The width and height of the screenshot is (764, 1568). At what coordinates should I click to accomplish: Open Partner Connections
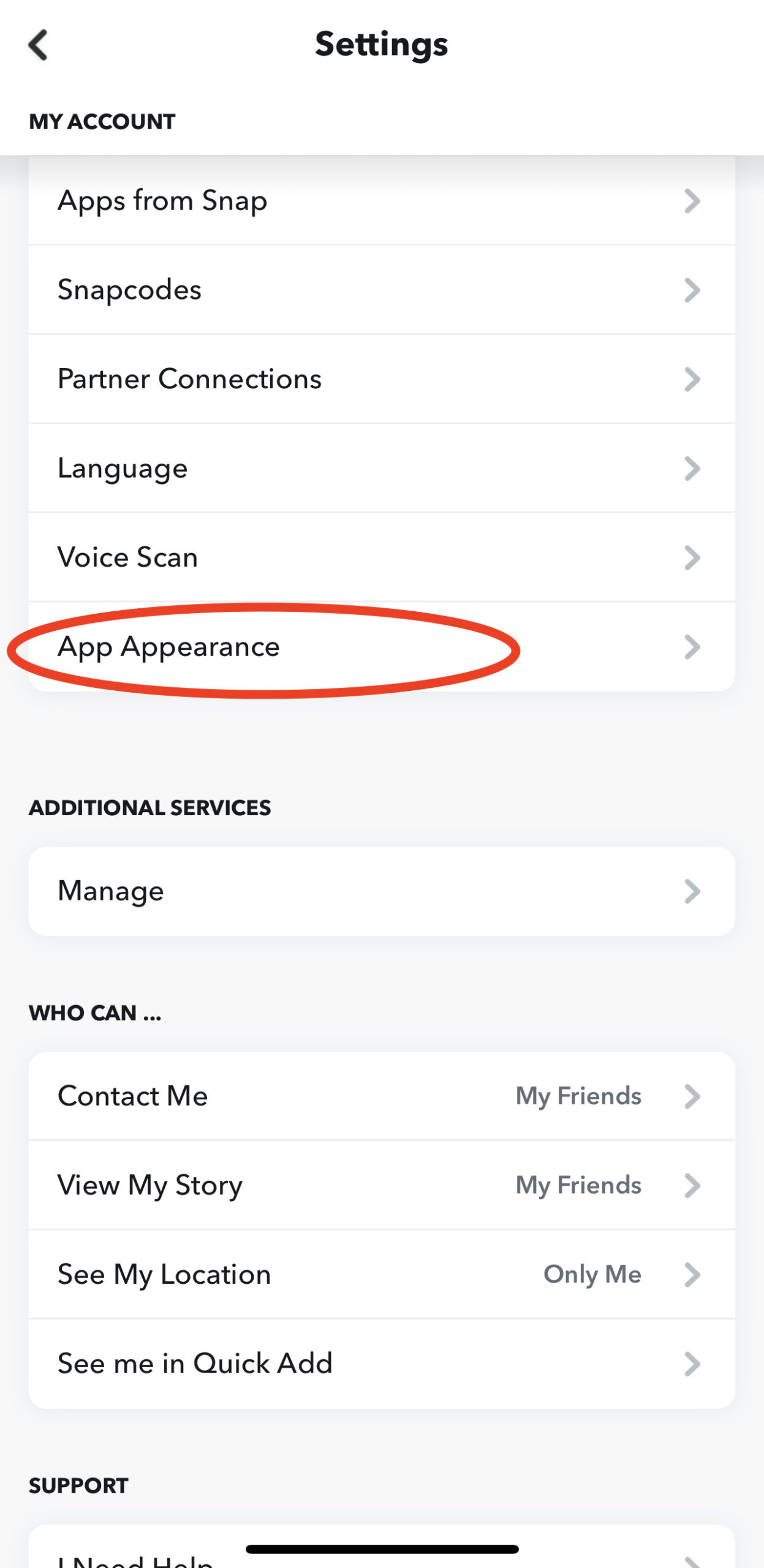[x=382, y=379]
